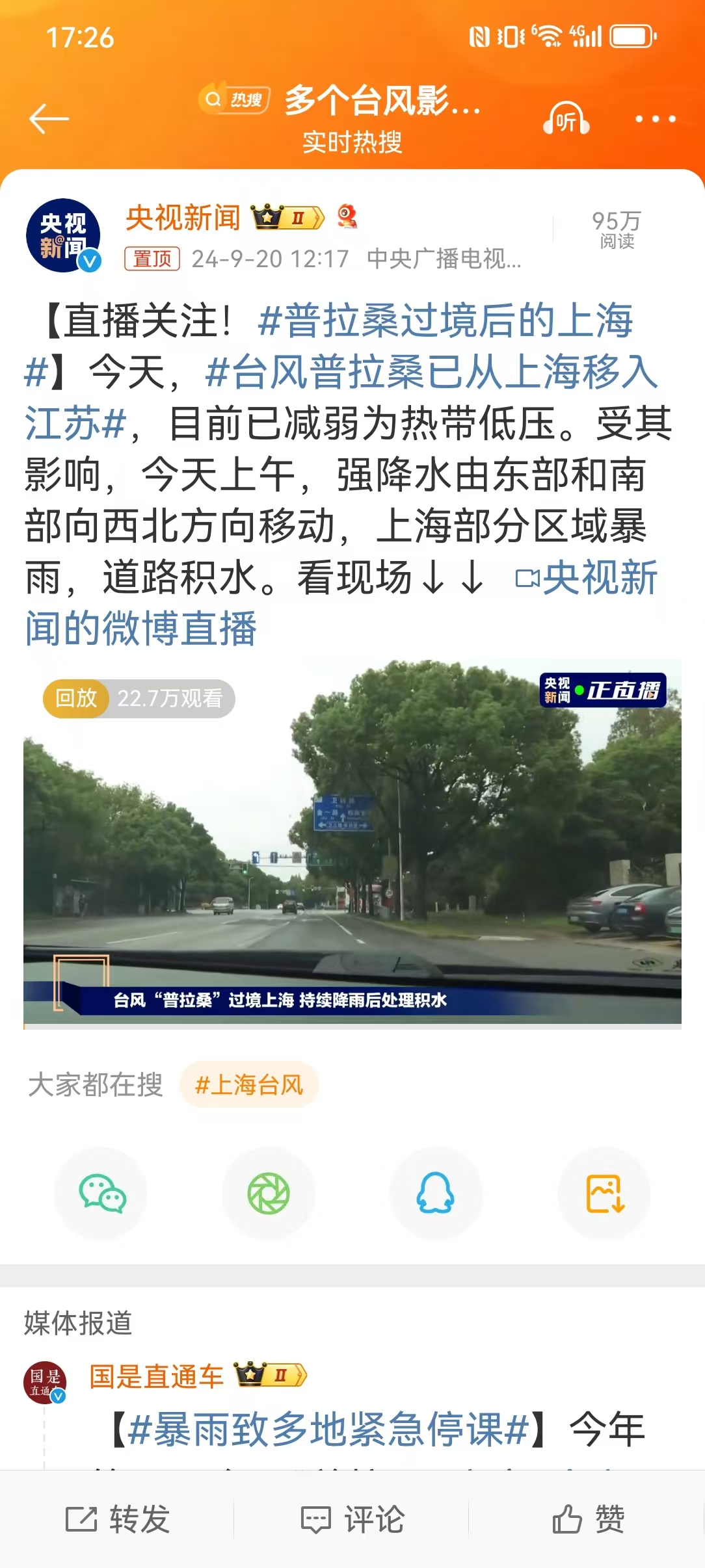
Task: Select the #上海台风 search chip
Action: click(249, 1084)
